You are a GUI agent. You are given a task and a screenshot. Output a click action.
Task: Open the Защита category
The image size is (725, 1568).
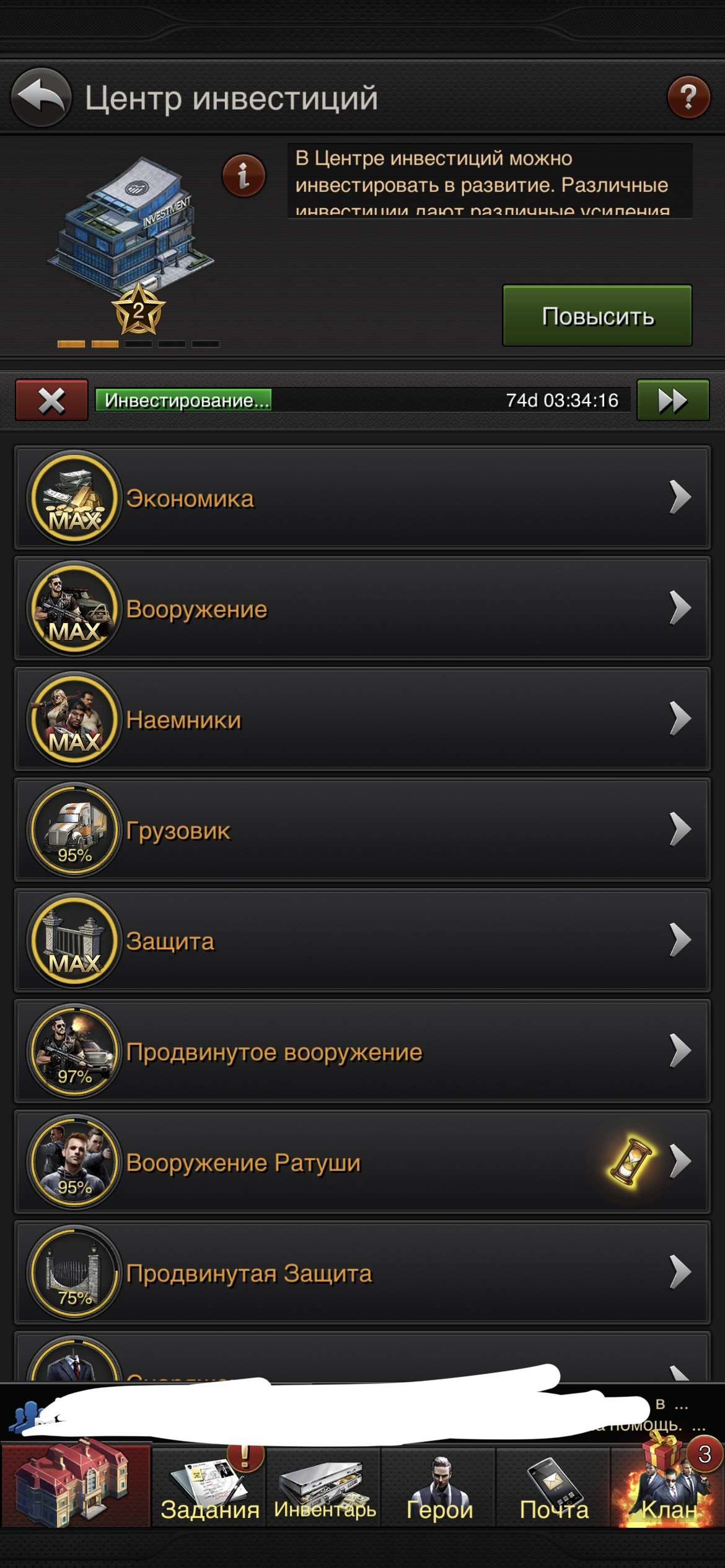[362, 941]
